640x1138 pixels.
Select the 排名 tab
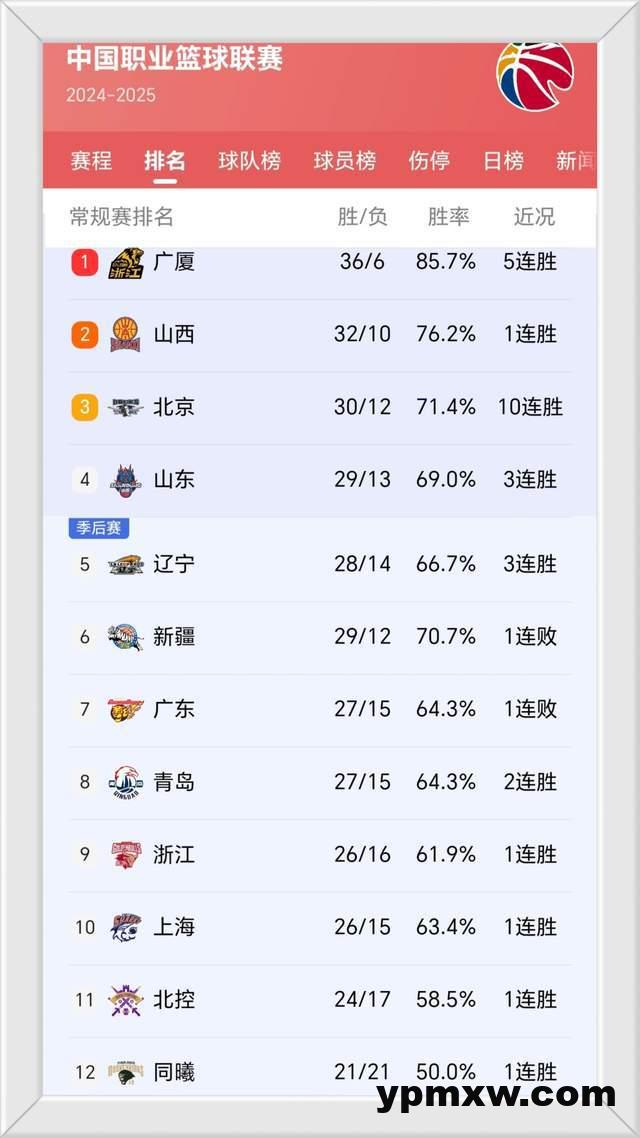pos(165,160)
